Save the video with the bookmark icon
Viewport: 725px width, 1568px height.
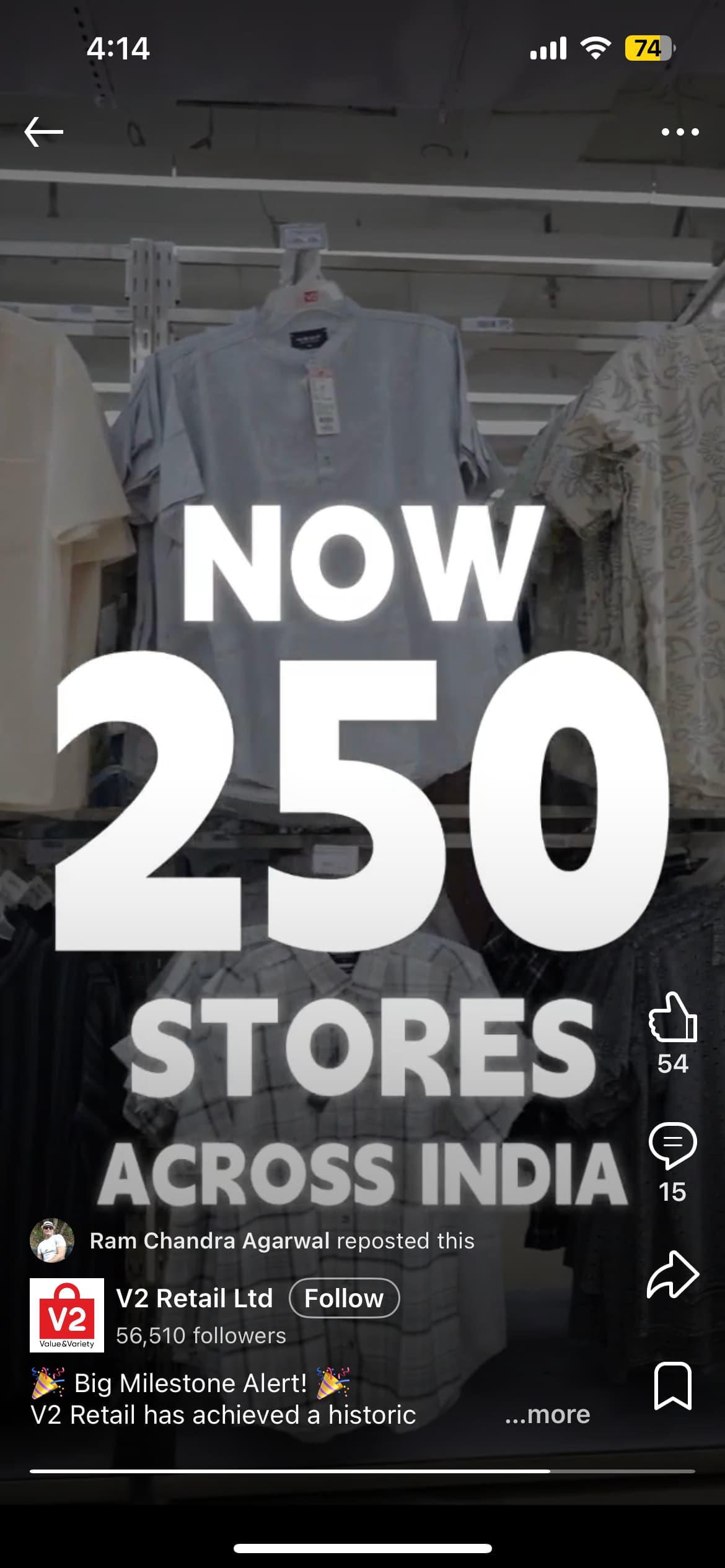pos(673,1386)
